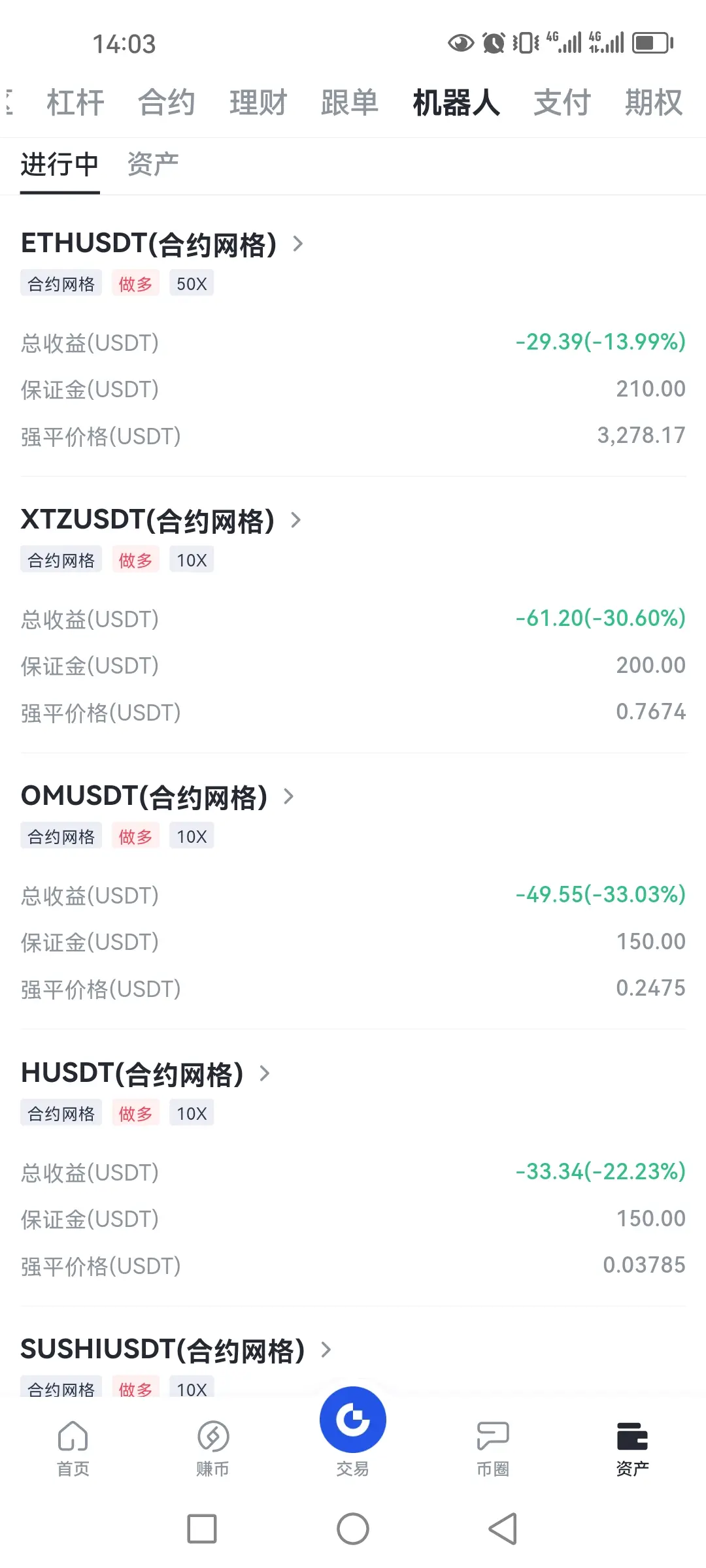Open the XTZUSDT(合约网格) bot details
706x1568 pixels.
161,520
